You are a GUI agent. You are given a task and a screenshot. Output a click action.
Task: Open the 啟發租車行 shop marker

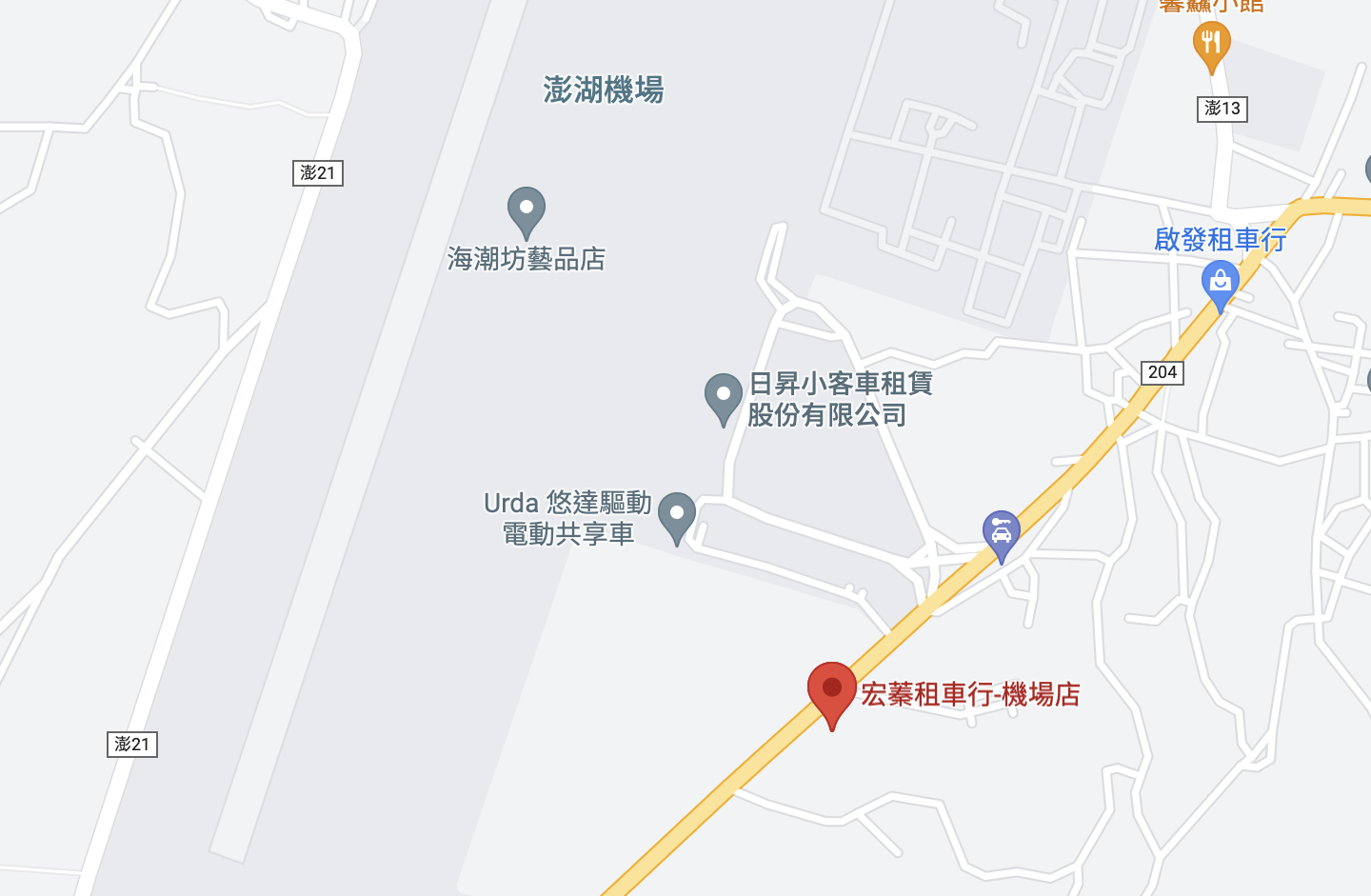1220,284
